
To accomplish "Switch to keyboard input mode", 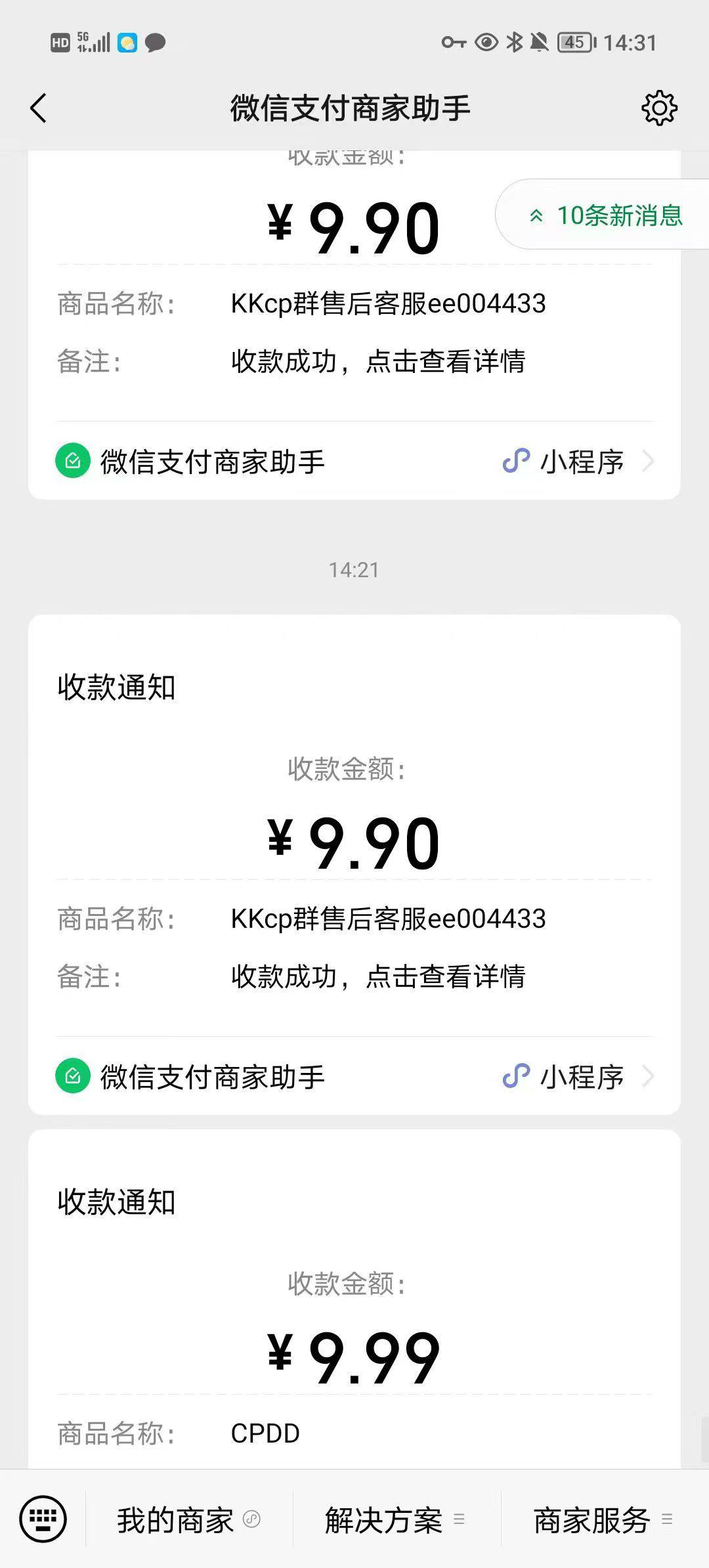I will (x=43, y=1518).
